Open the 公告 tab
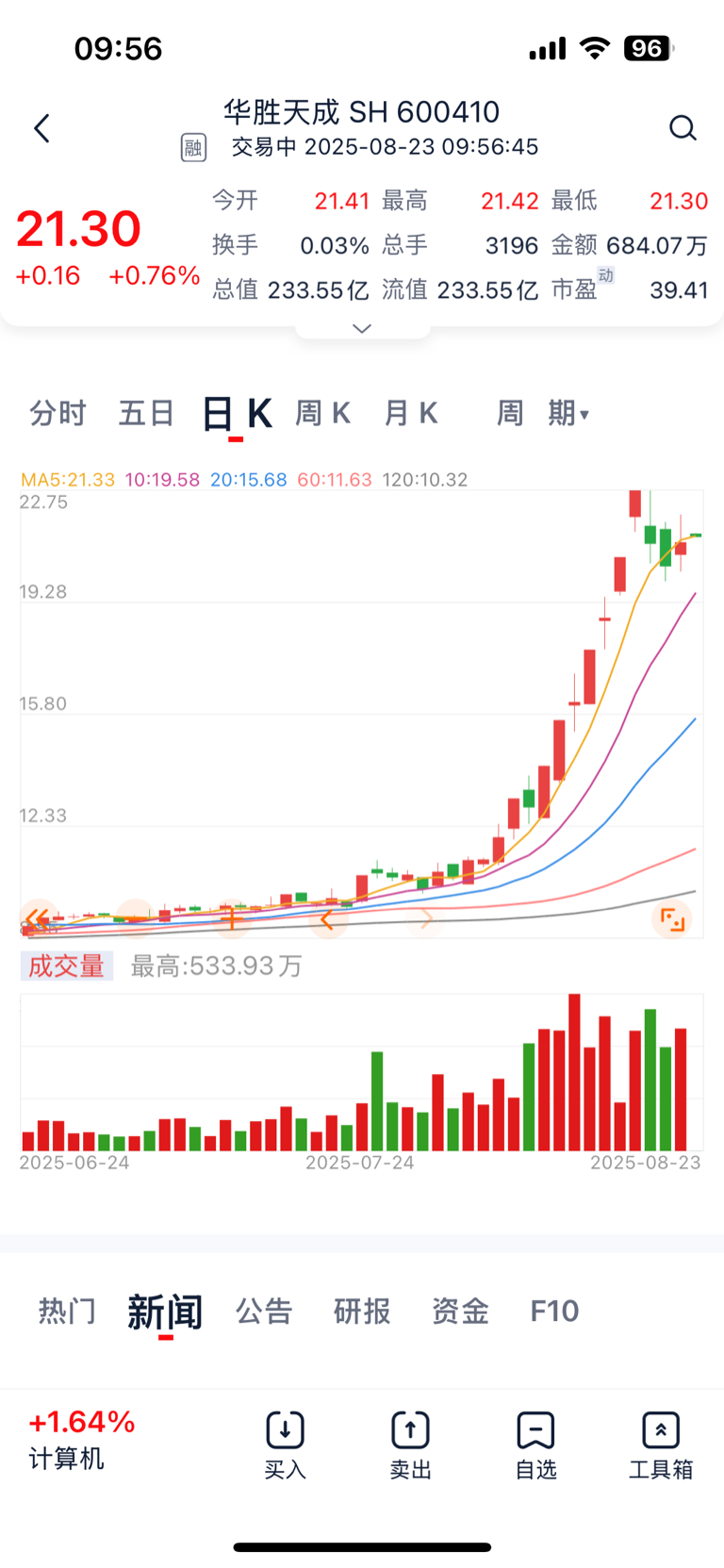The height and width of the screenshot is (1568, 724). [x=264, y=1311]
